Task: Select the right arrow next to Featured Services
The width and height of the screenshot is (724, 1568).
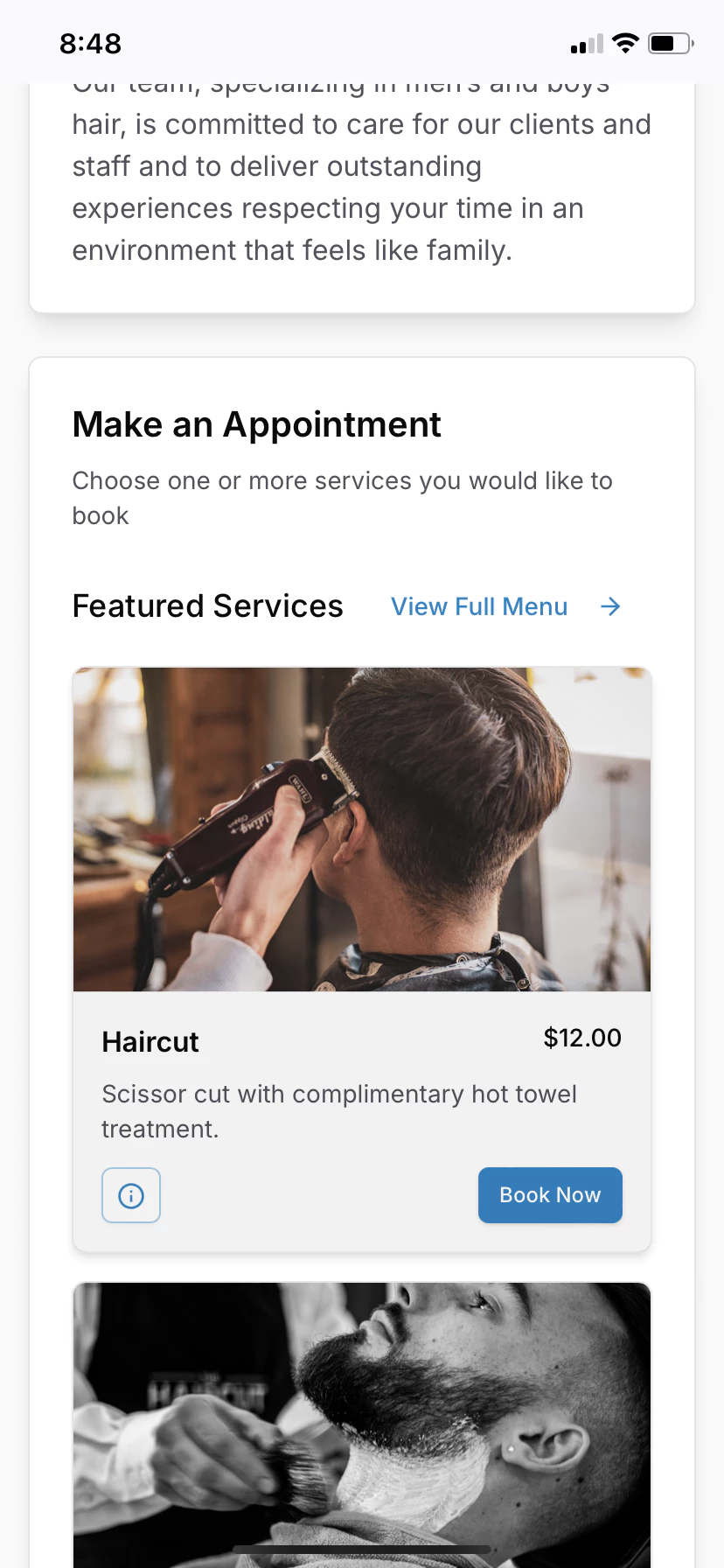Action: pos(609,605)
